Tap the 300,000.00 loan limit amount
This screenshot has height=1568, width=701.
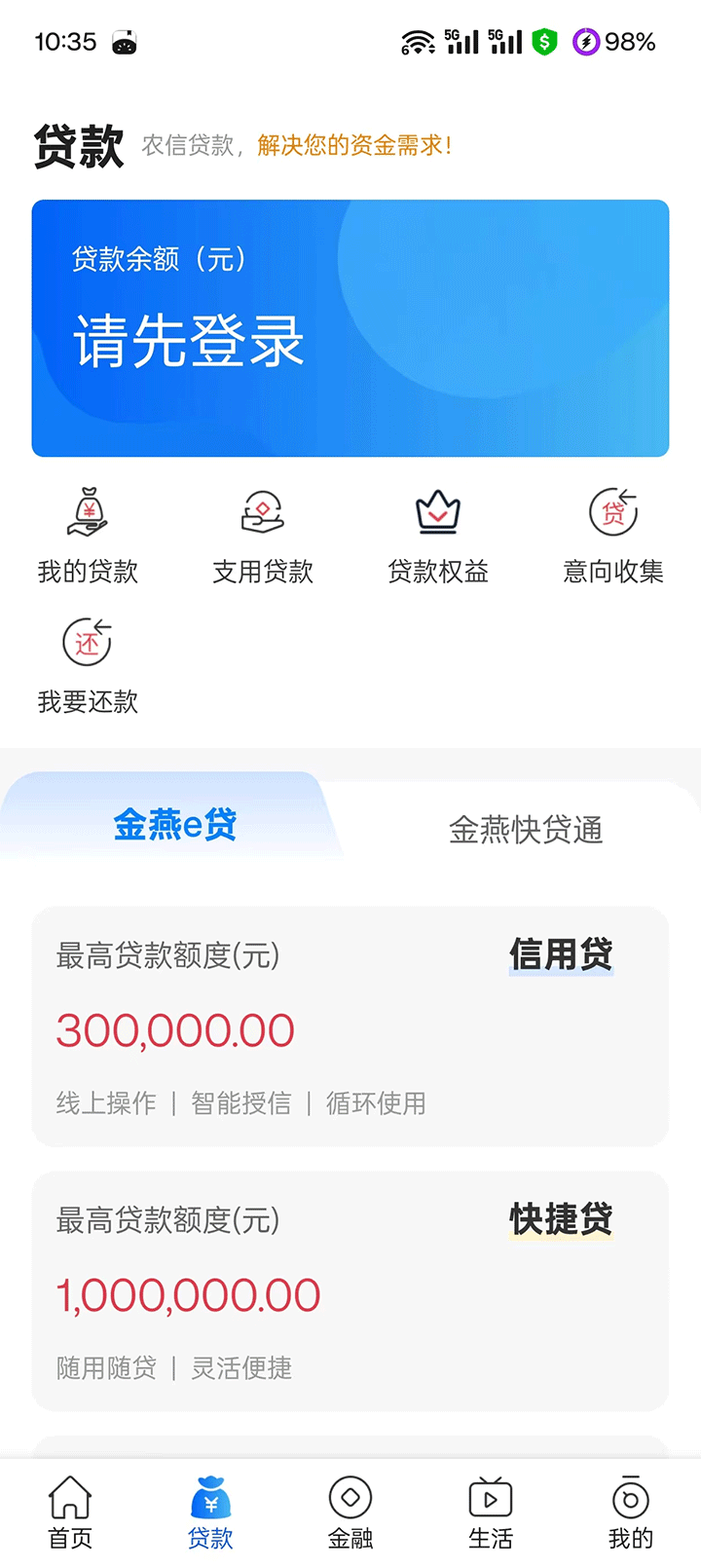pos(174,1029)
